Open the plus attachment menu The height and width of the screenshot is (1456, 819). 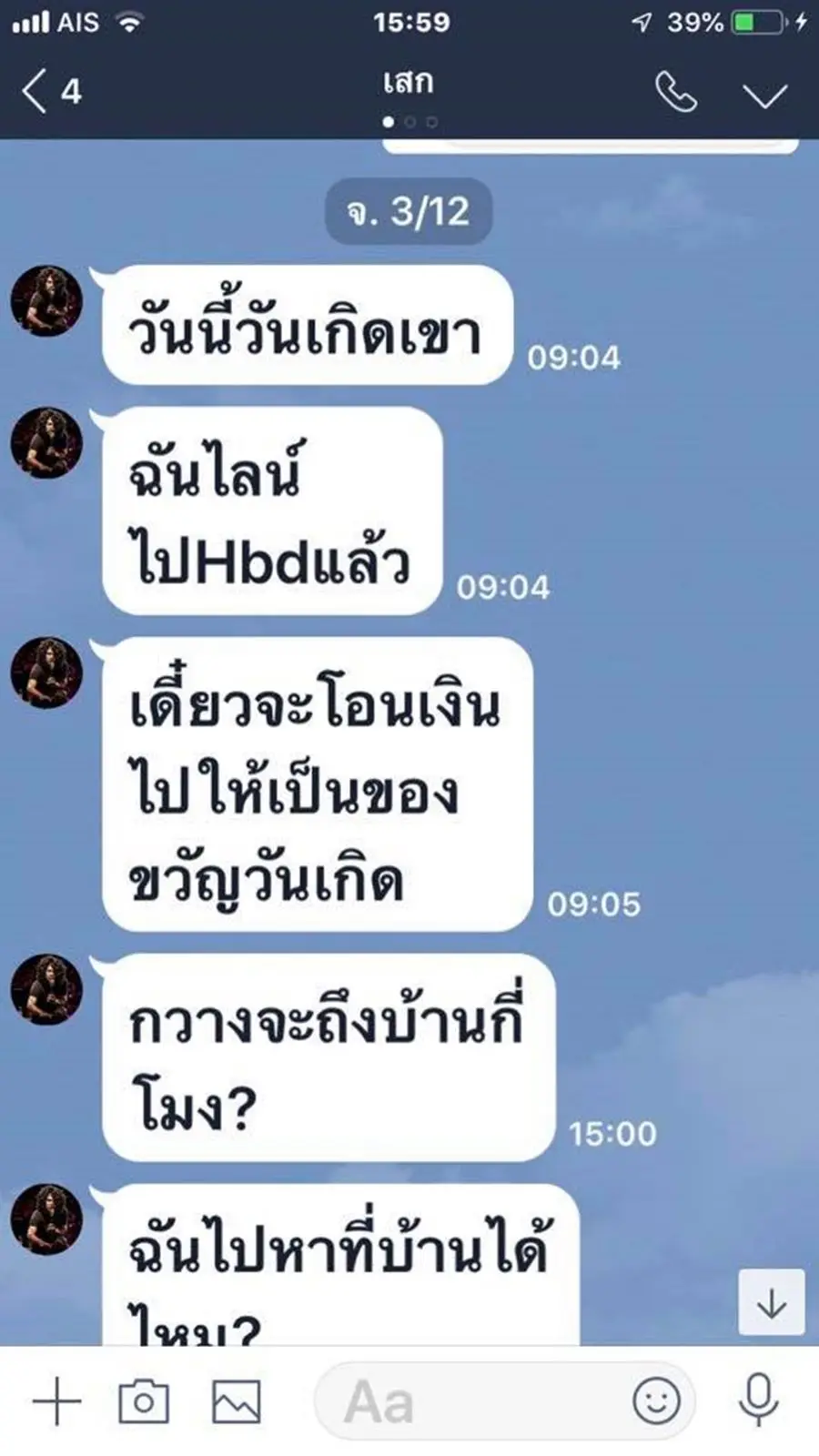[x=56, y=1401]
